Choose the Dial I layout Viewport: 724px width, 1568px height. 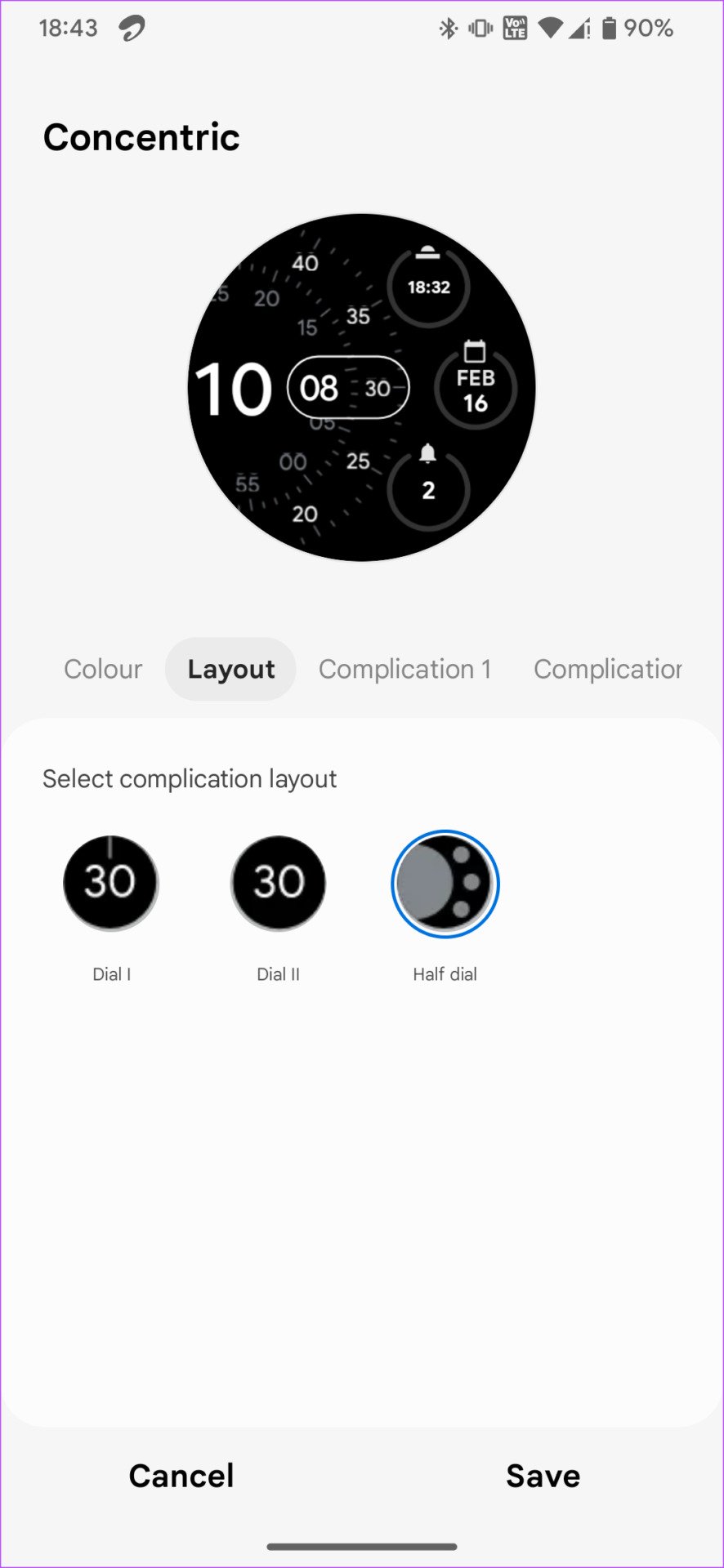pyautogui.click(x=111, y=884)
